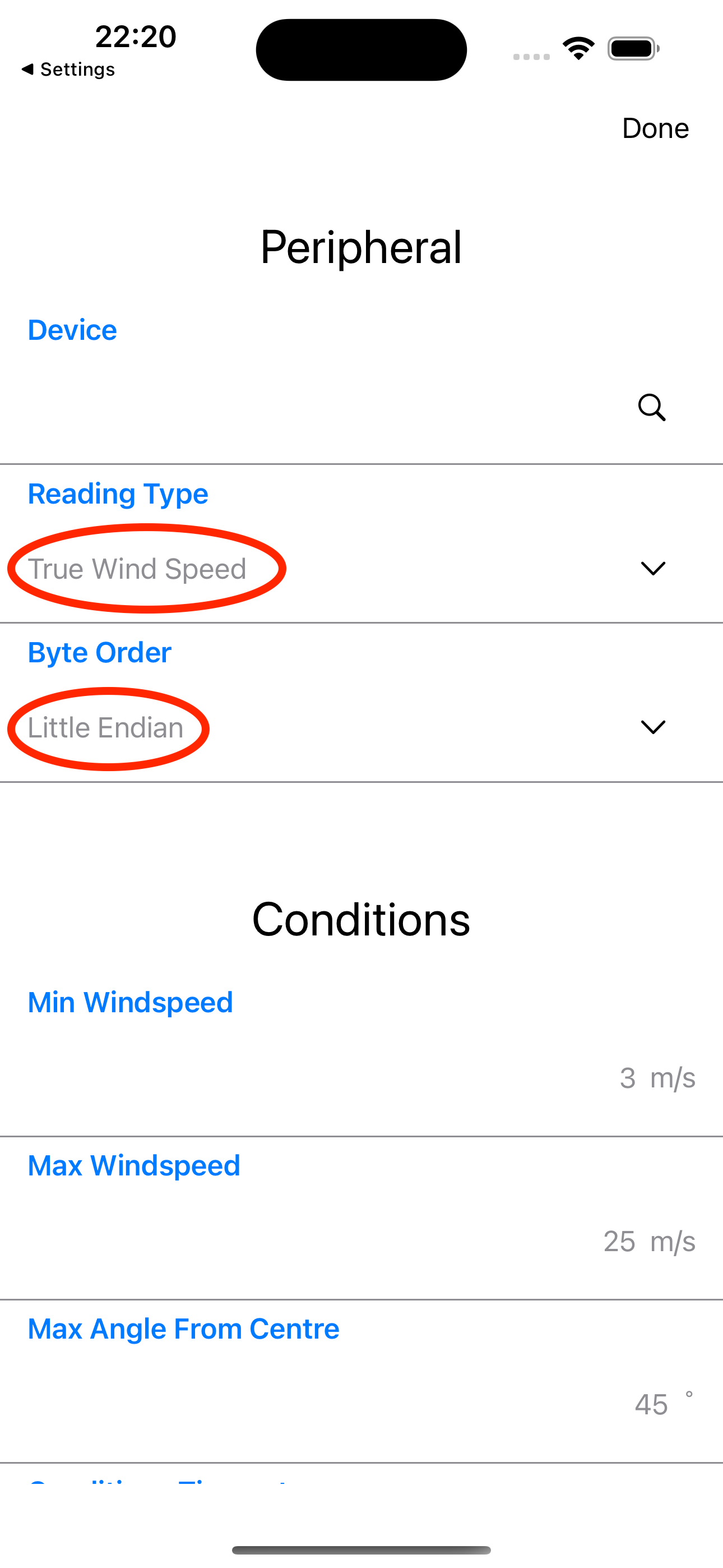Search for a peripheral device

(651, 407)
